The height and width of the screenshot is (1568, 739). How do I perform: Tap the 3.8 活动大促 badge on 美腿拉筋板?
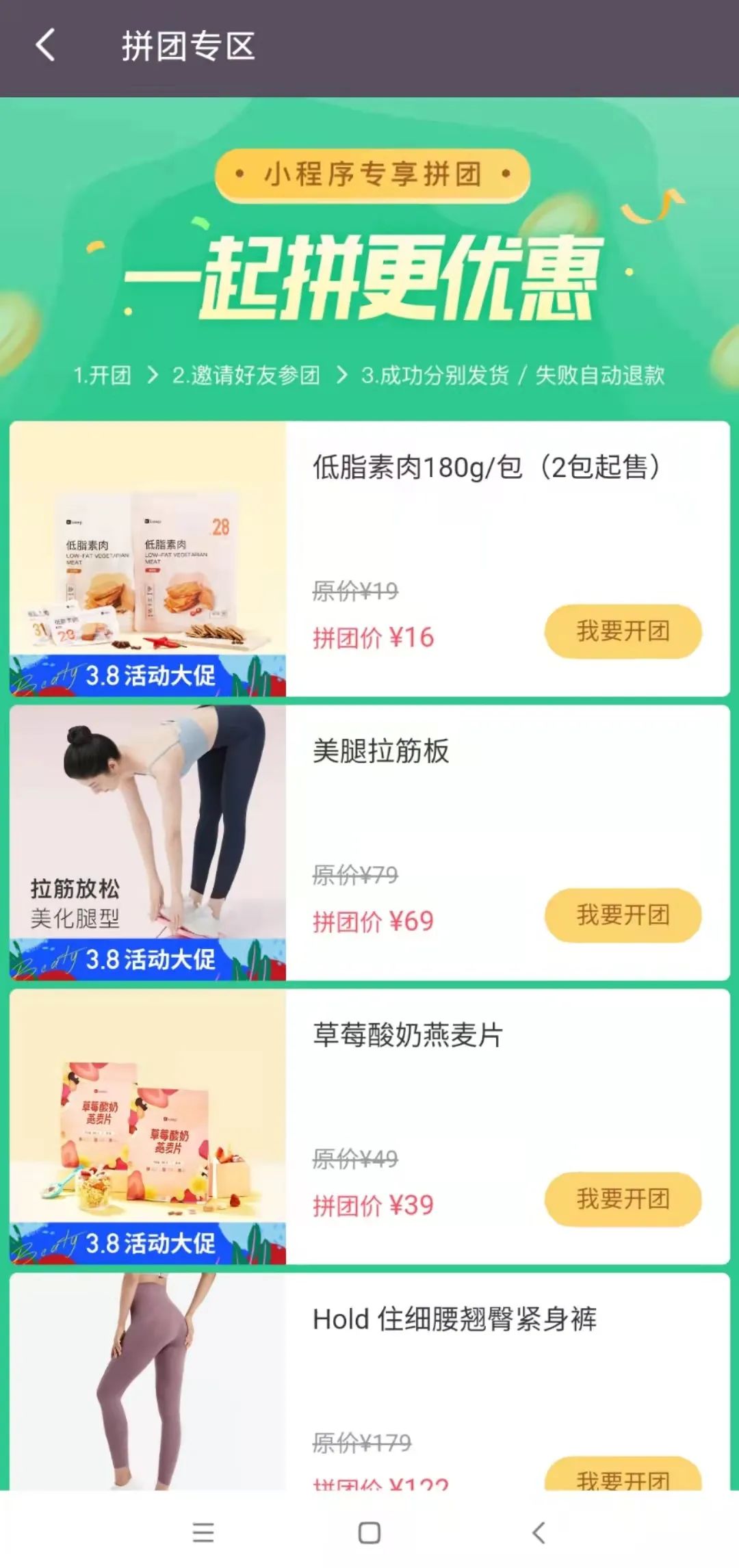point(147,962)
